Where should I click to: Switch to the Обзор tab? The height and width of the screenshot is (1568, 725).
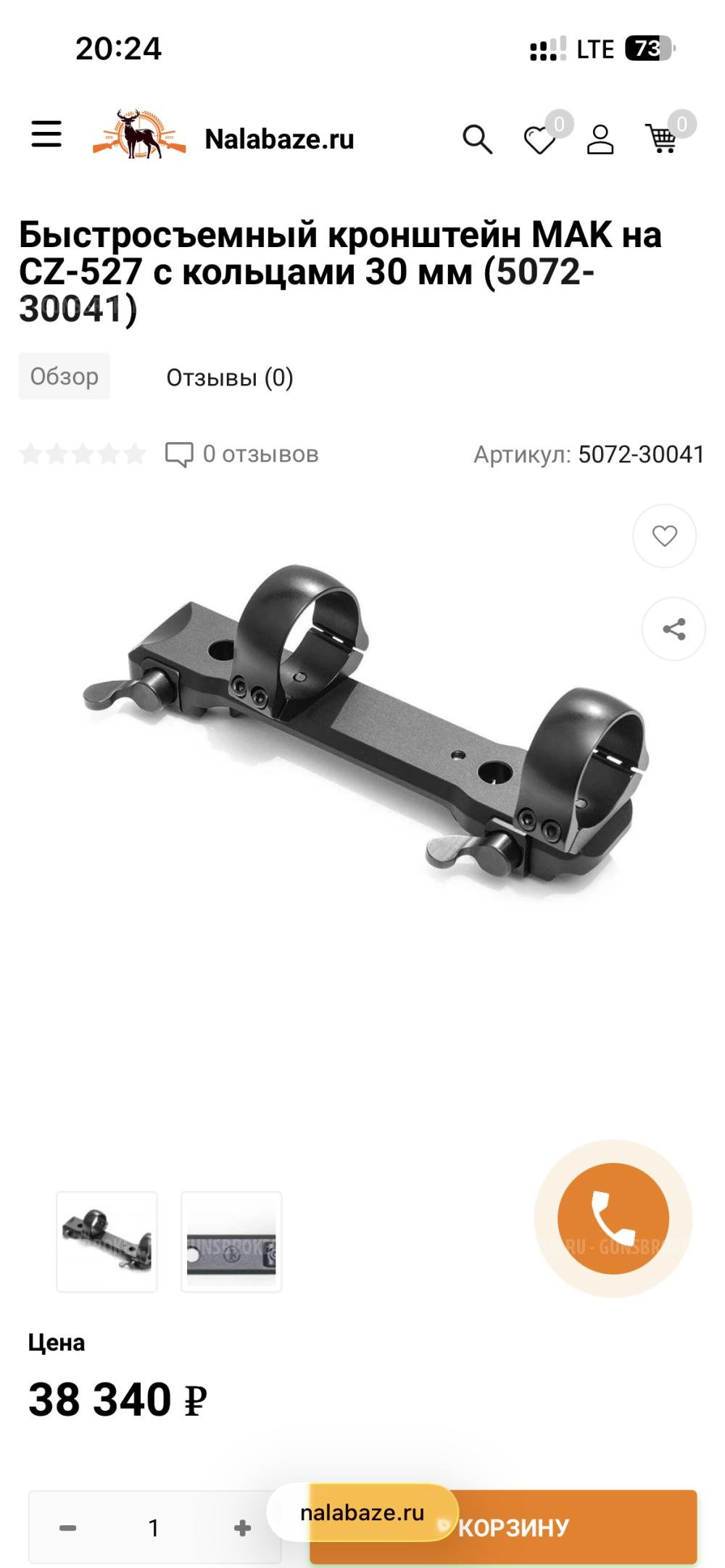coord(65,377)
